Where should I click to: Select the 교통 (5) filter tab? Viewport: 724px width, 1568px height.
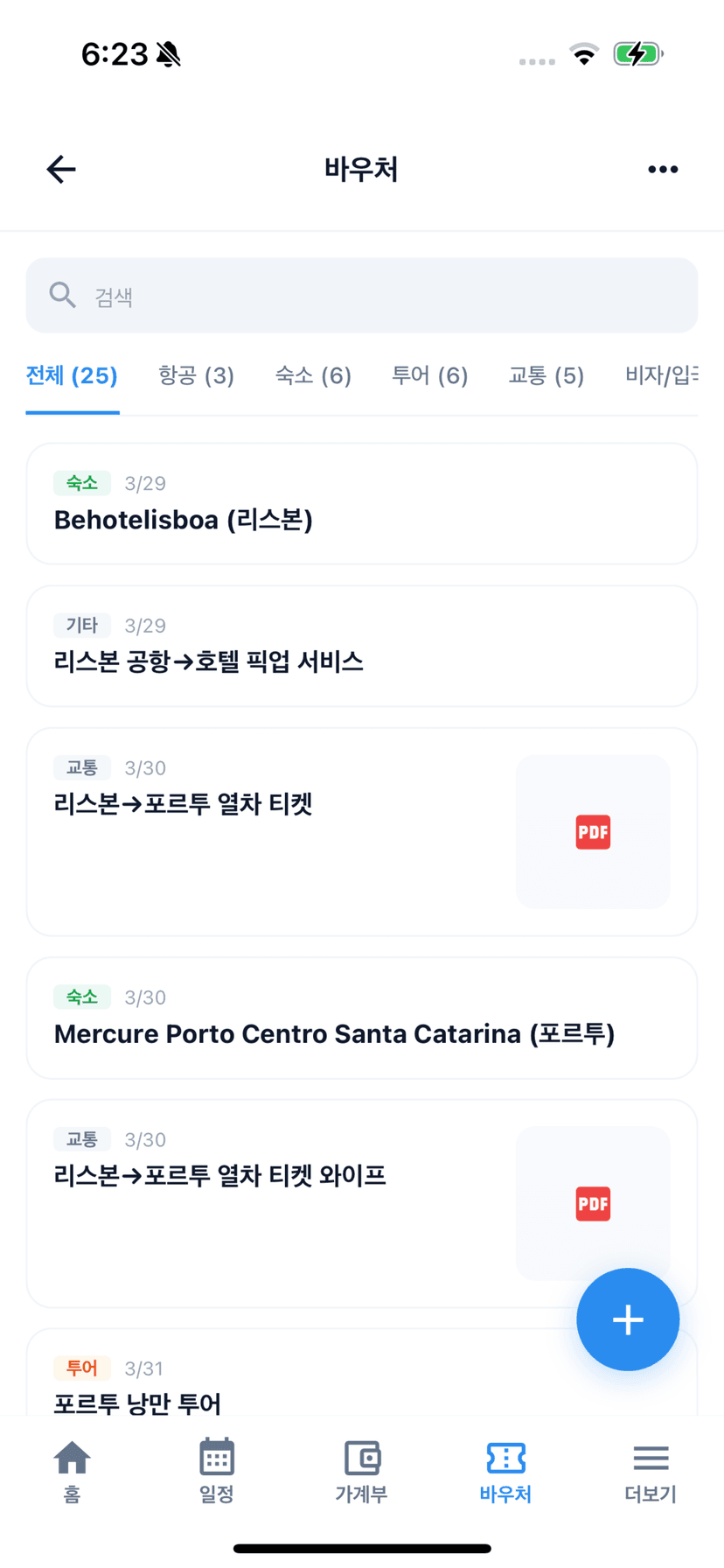[x=545, y=375]
